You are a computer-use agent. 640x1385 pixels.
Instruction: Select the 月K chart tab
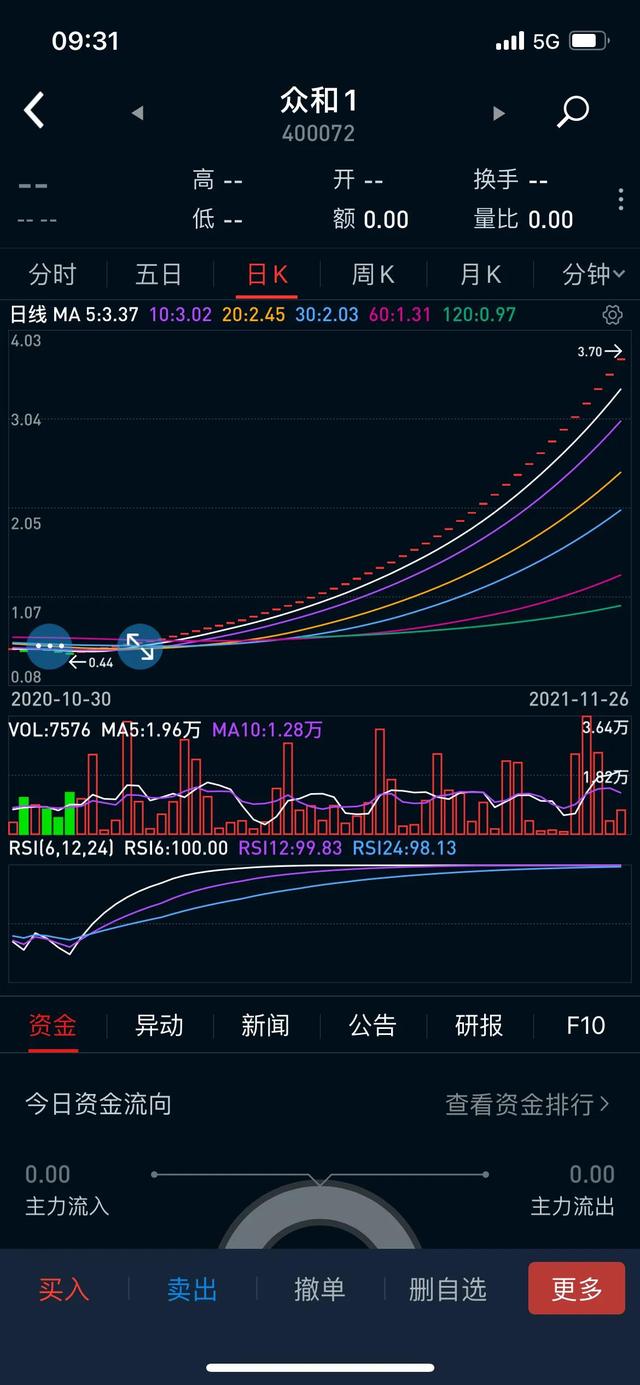point(480,274)
